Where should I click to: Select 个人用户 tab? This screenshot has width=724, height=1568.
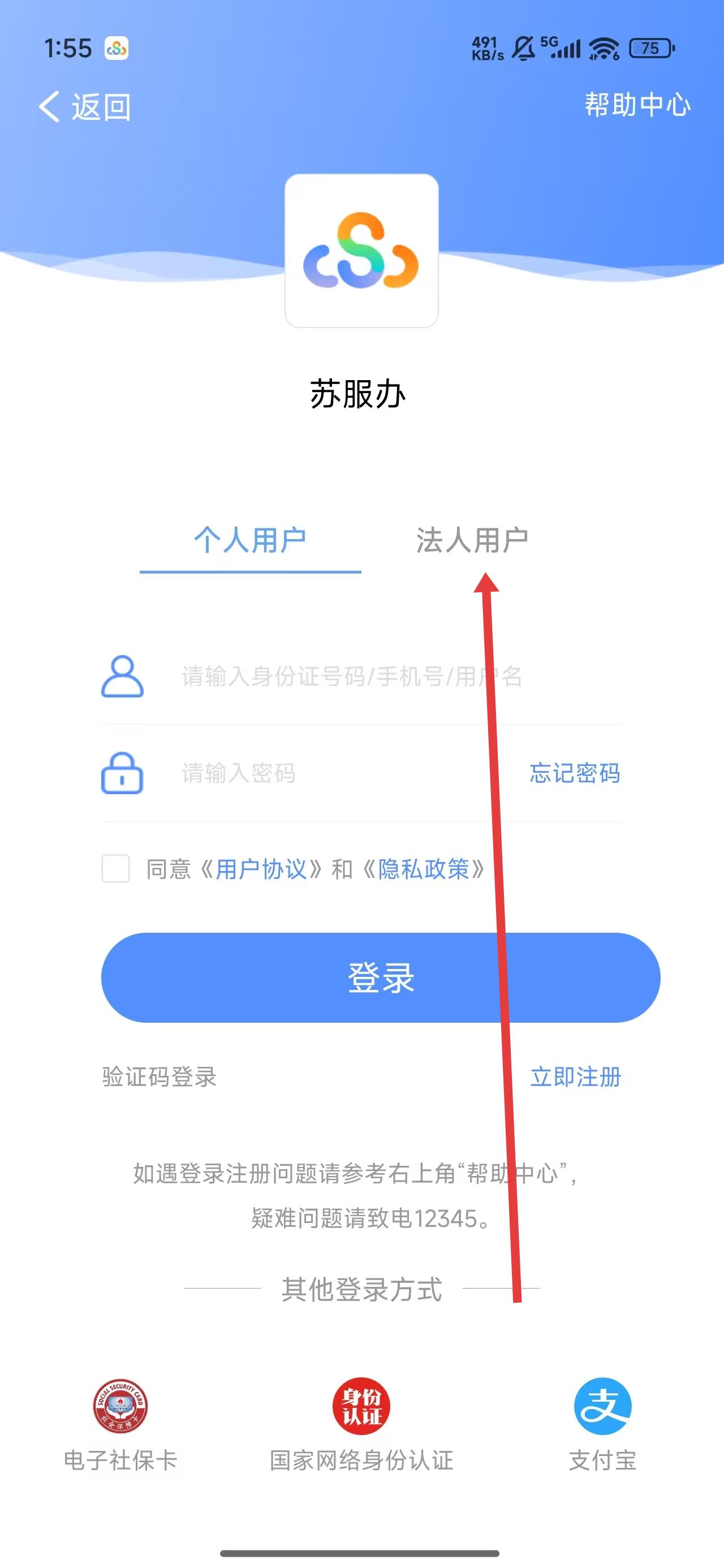pyautogui.click(x=249, y=540)
